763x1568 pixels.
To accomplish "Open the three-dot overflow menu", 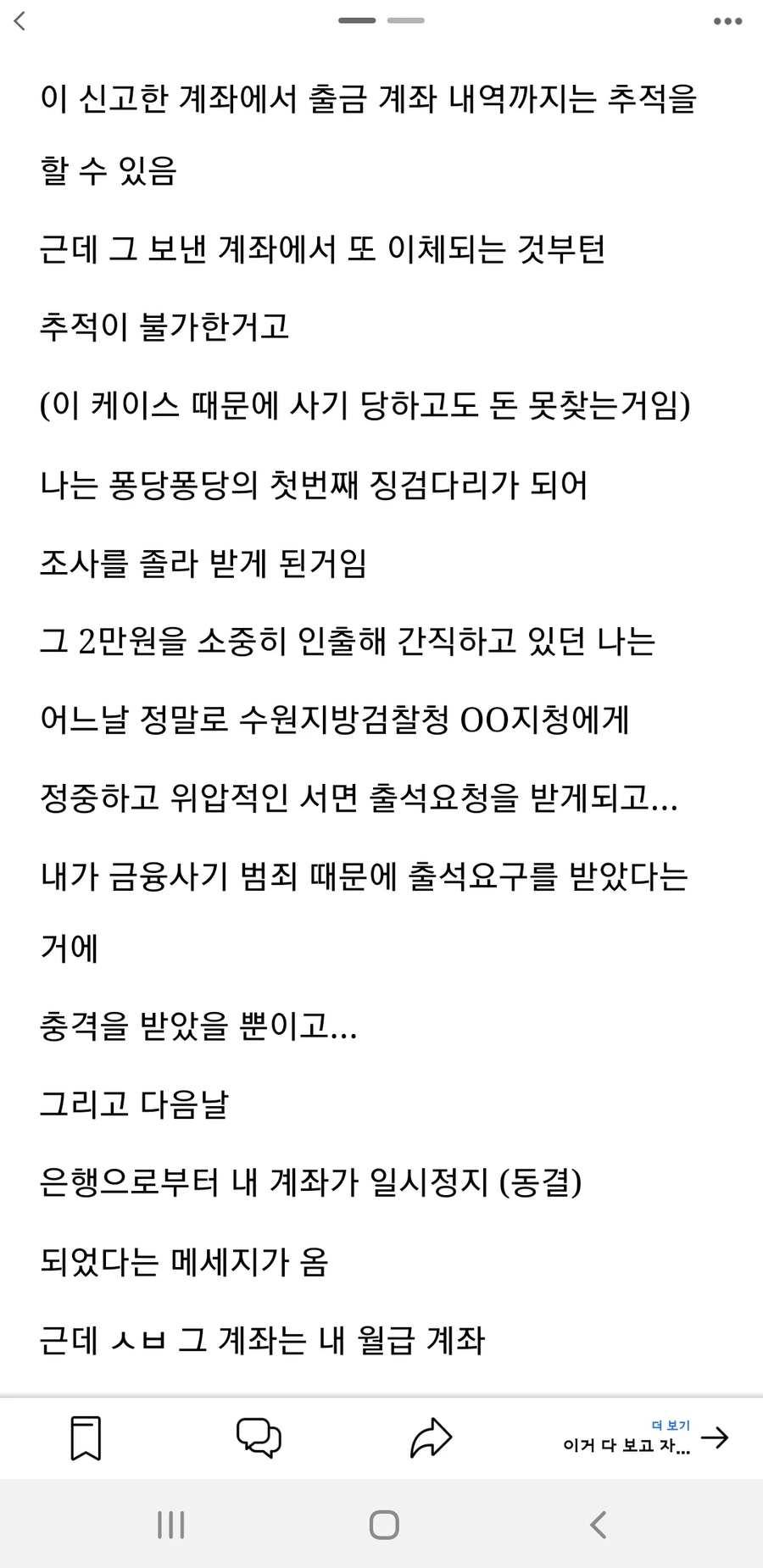I will pyautogui.click(x=727, y=21).
